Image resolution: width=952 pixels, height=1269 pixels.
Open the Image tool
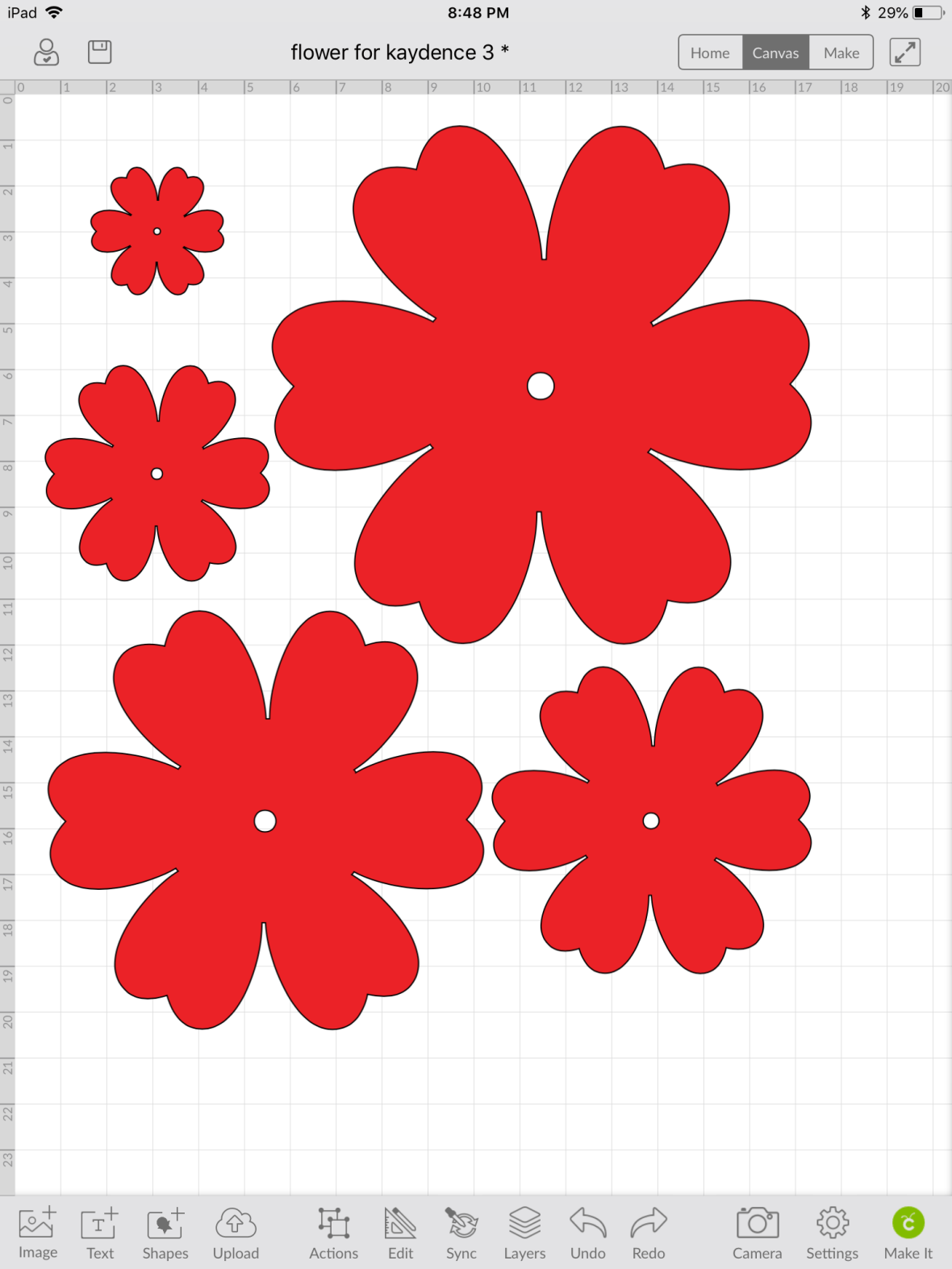click(x=38, y=1233)
